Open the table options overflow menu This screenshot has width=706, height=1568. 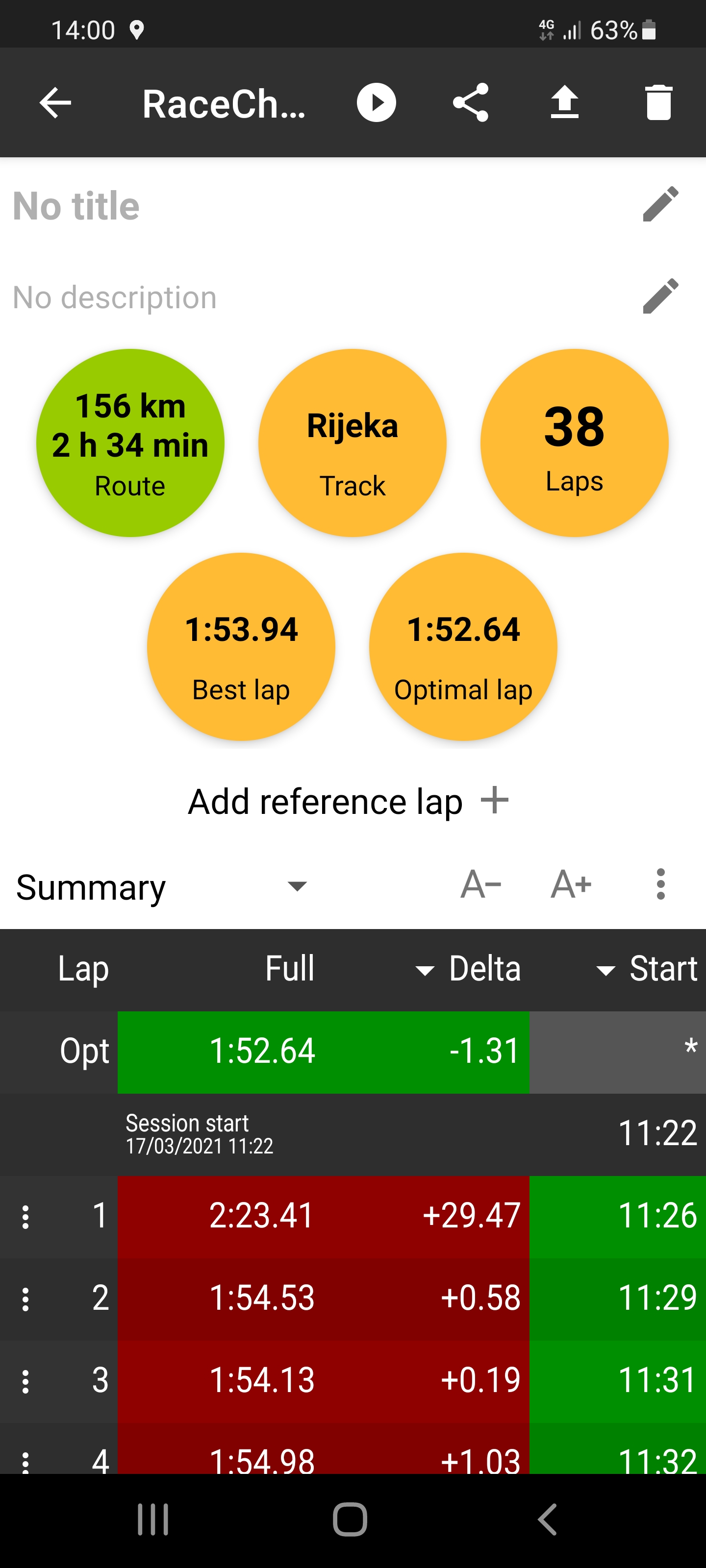(660, 884)
